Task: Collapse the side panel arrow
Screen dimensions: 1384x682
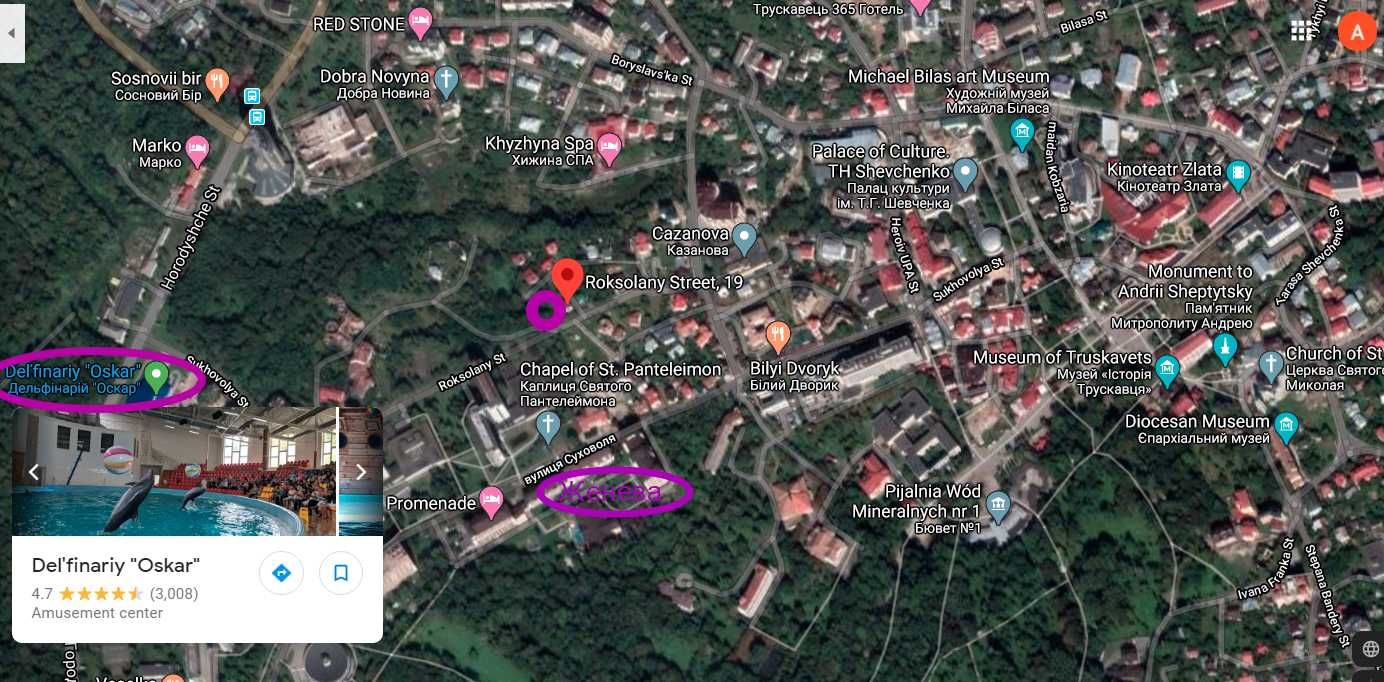Action: pos(11,33)
